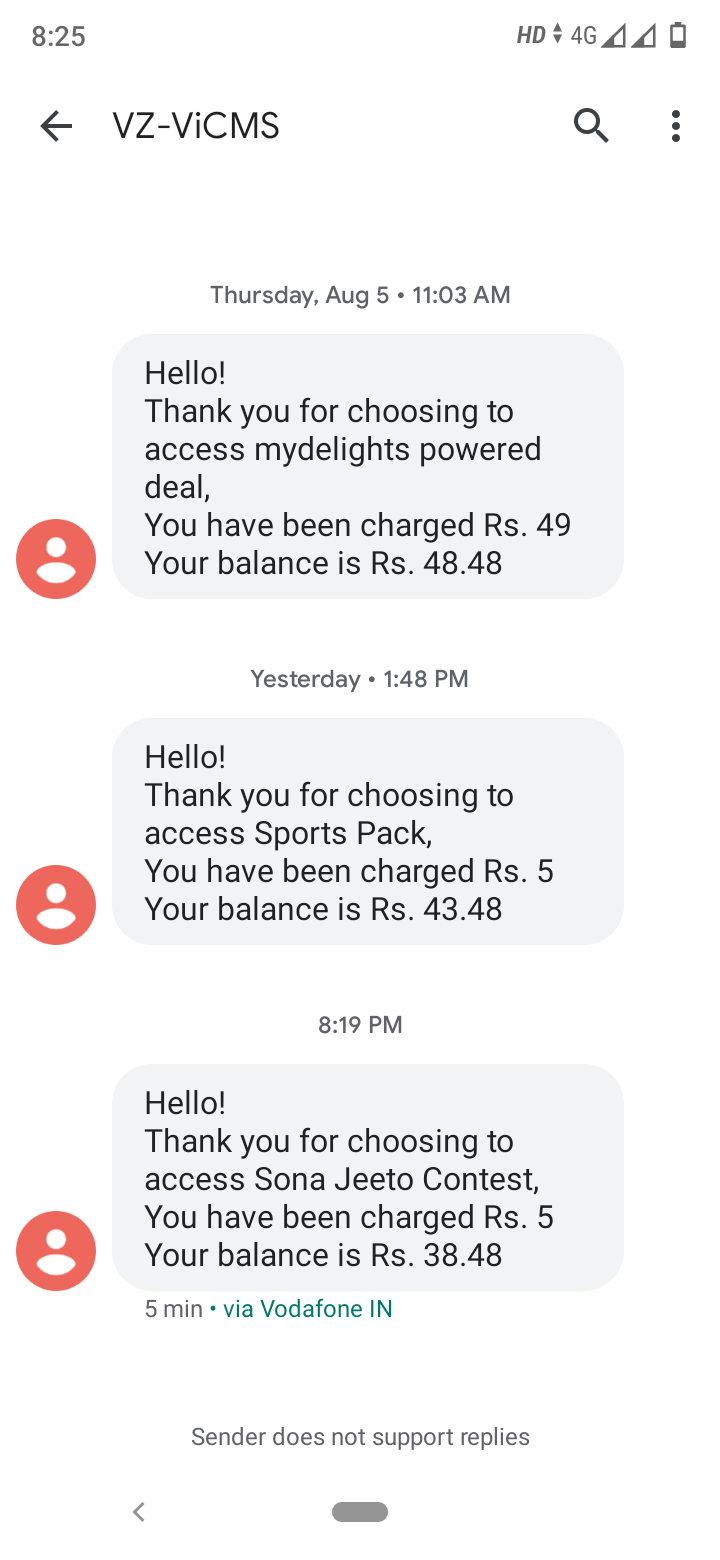Tap the system back button in navigation bar
720x1560 pixels.
pyautogui.click(x=140, y=1512)
